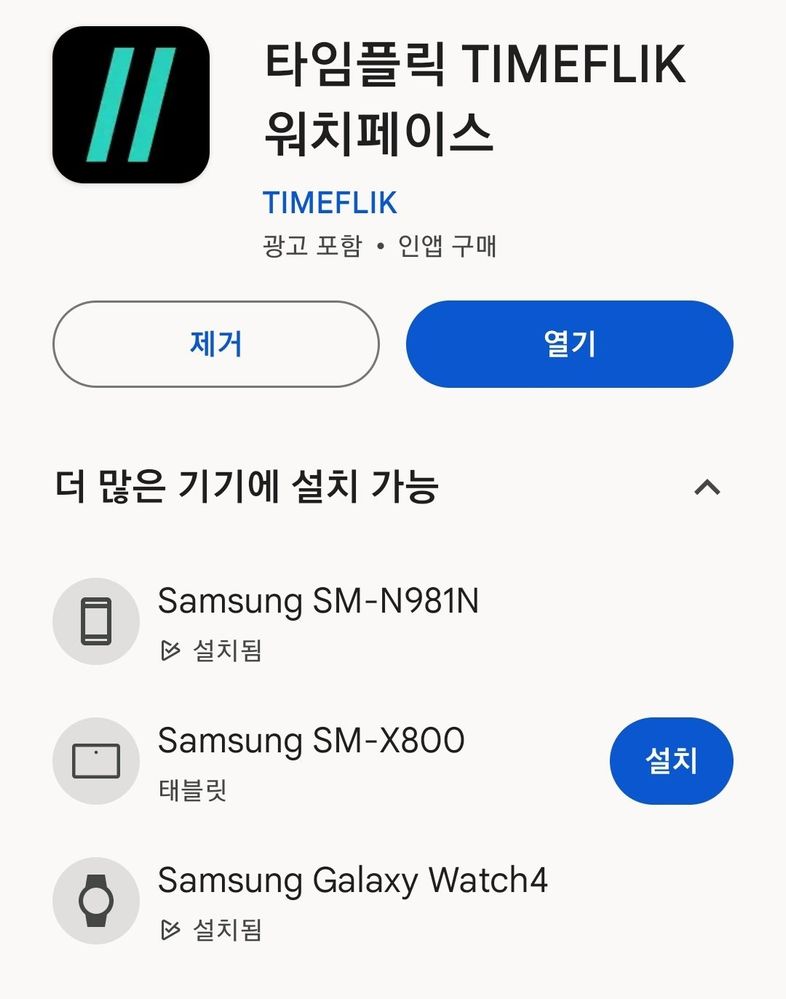Screen dimensions: 786x999
Task: Install on Samsung SM-X800 with the 설치 button
Action: pos(671,761)
